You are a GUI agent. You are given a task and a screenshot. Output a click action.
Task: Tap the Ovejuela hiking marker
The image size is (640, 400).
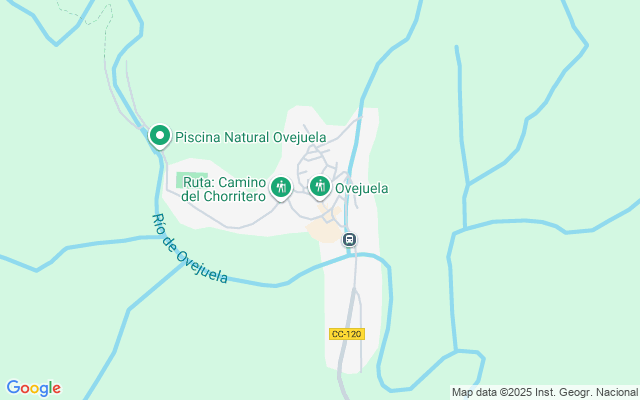pyautogui.click(x=320, y=186)
